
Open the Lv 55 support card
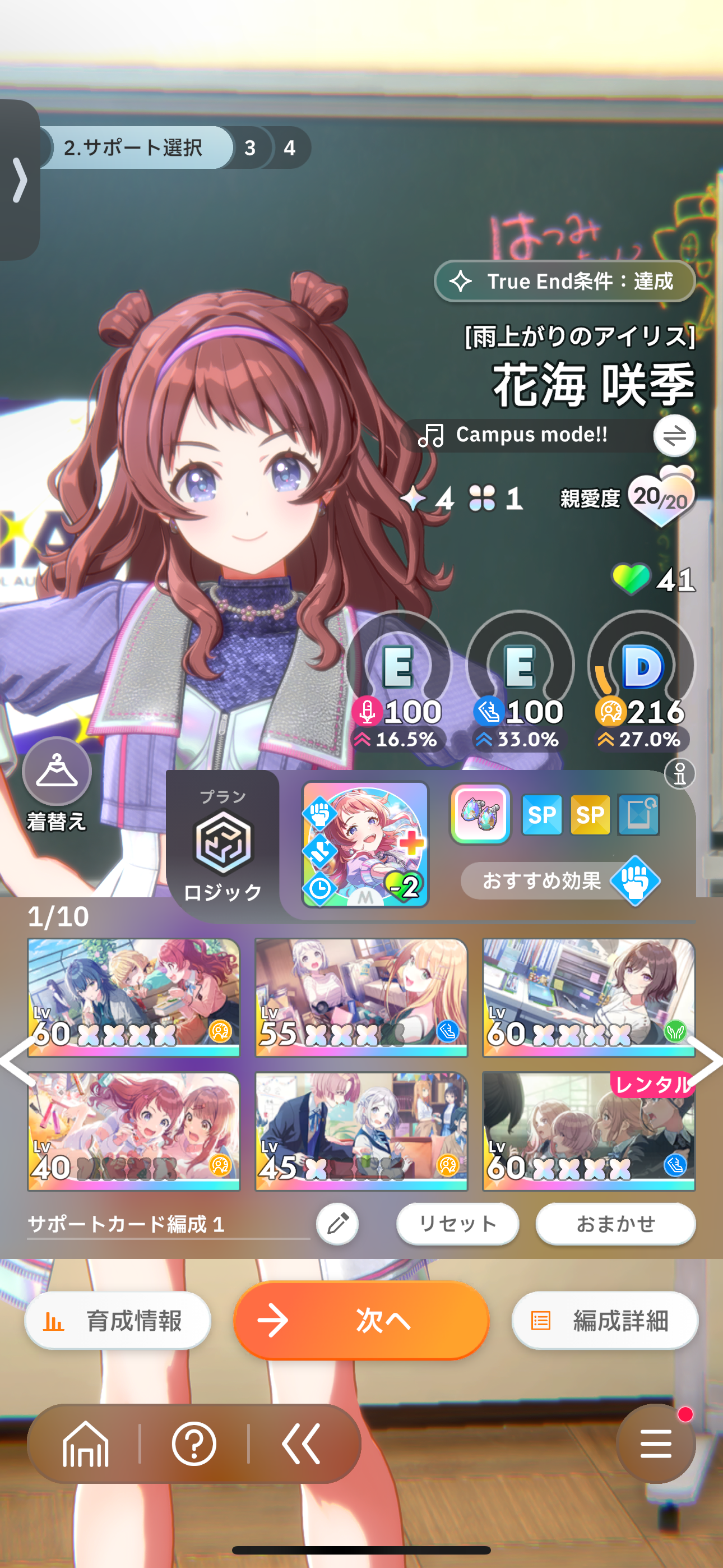[x=361, y=997]
